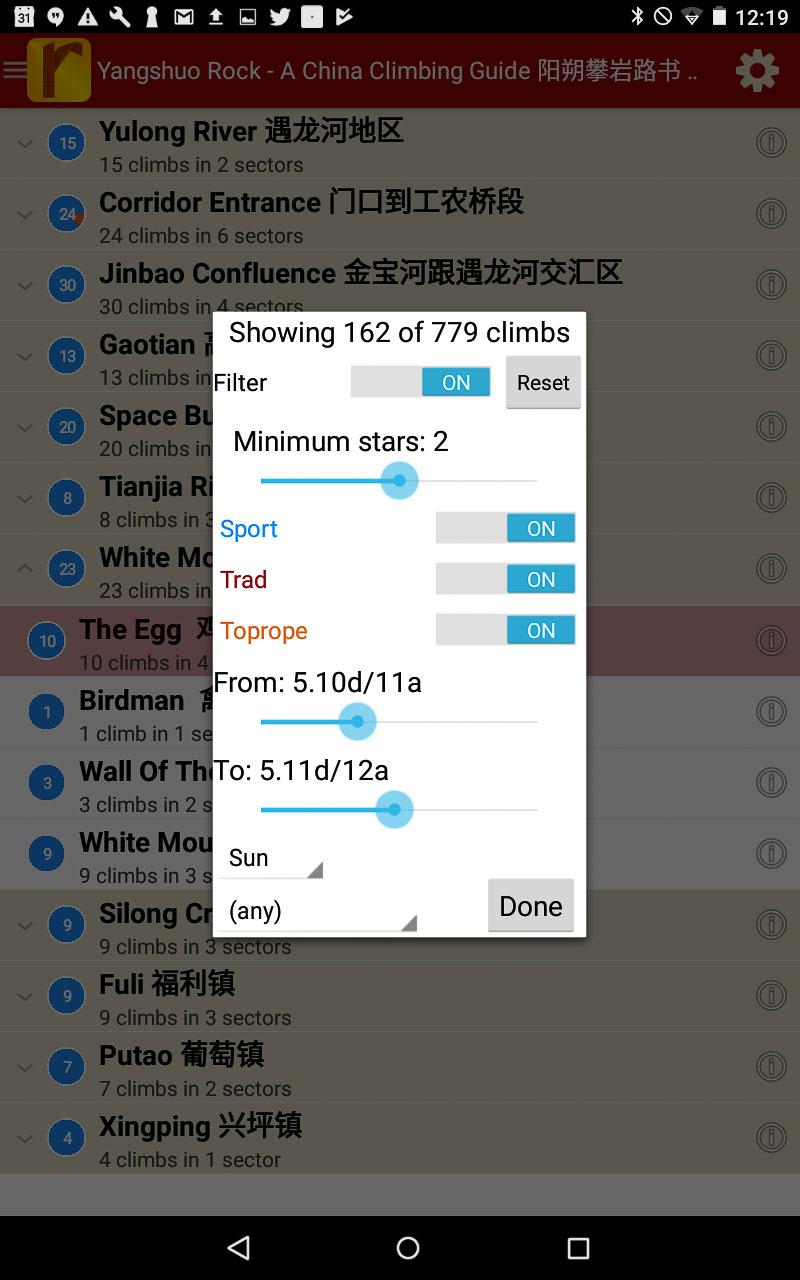Open the Sun dropdown
This screenshot has height=1280, width=800.
(x=270, y=859)
